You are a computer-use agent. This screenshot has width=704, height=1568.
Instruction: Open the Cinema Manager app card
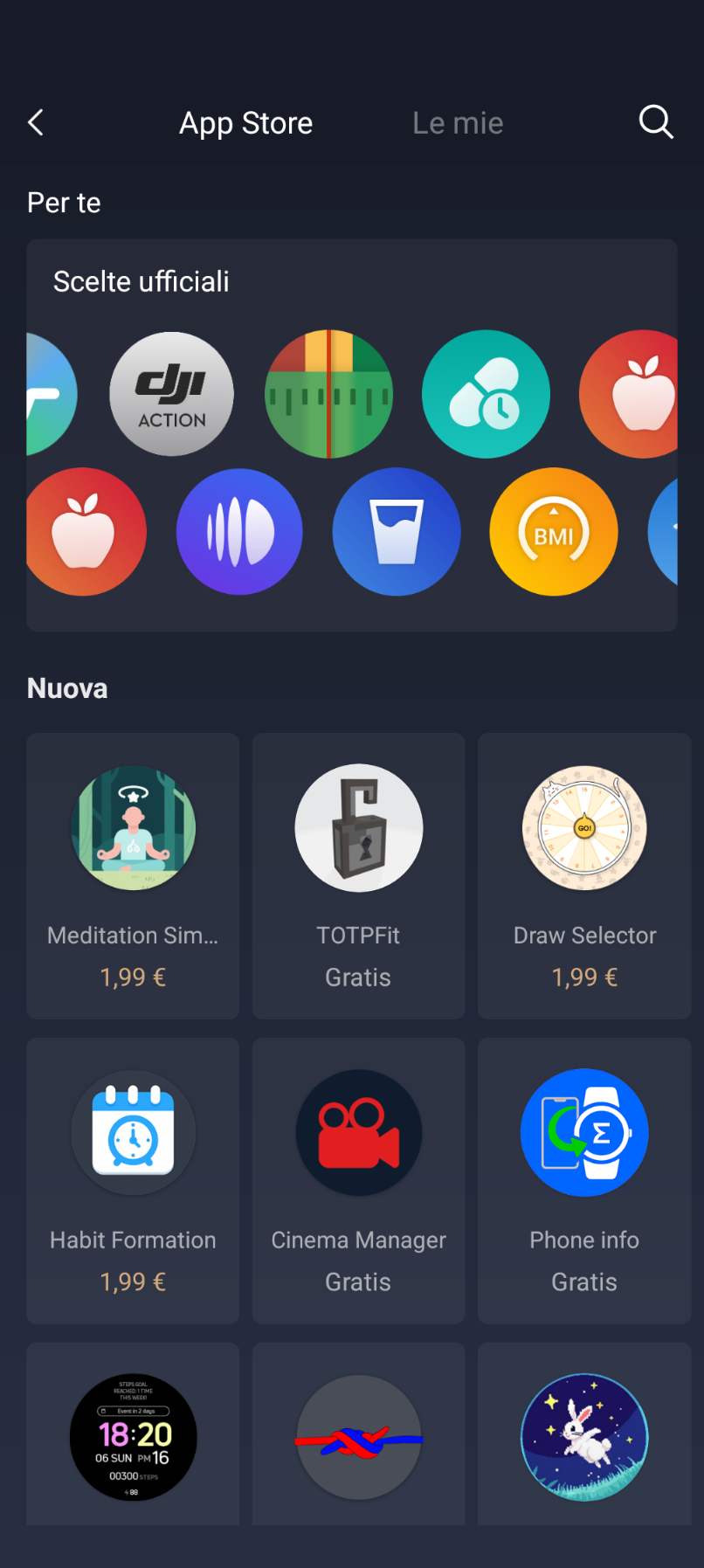358,1180
